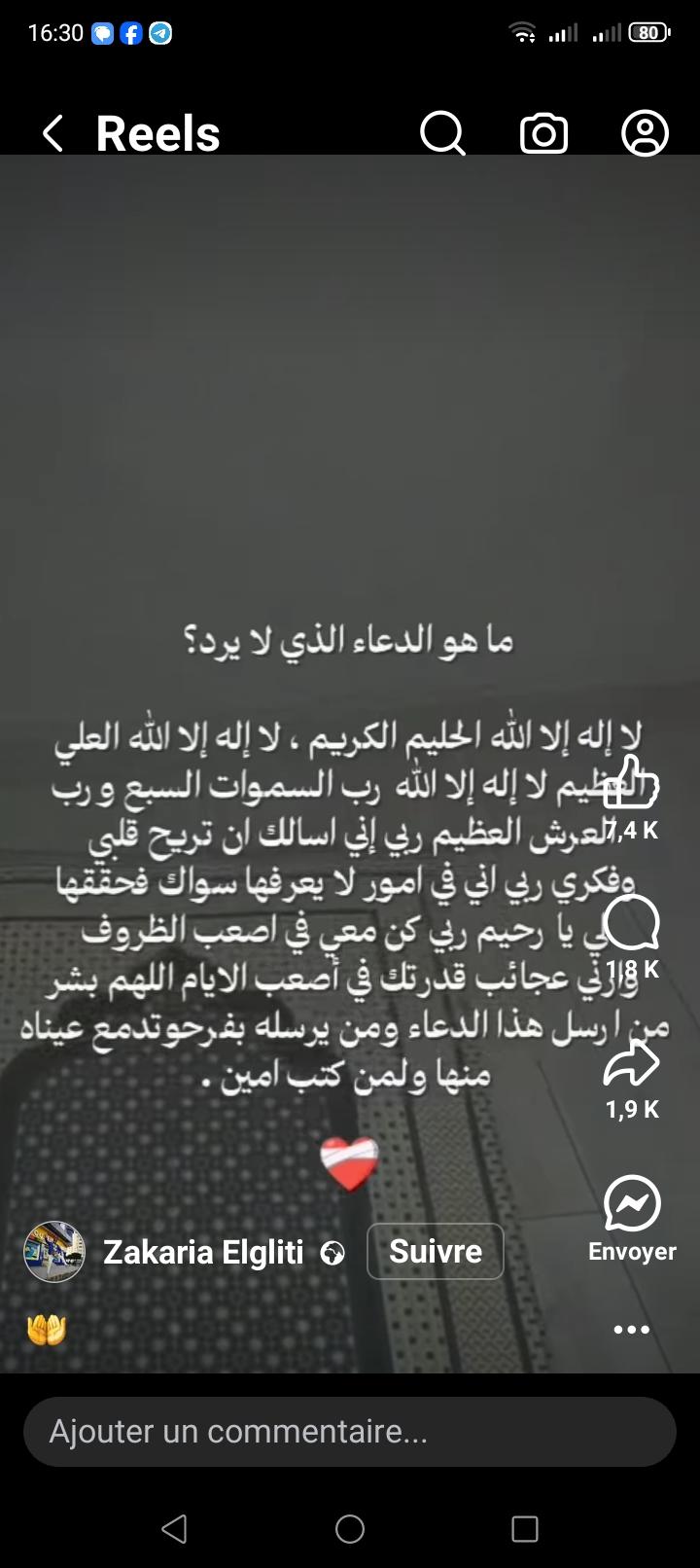Open the camera to create a reel
The width and height of the screenshot is (700, 1568).
click(x=543, y=133)
